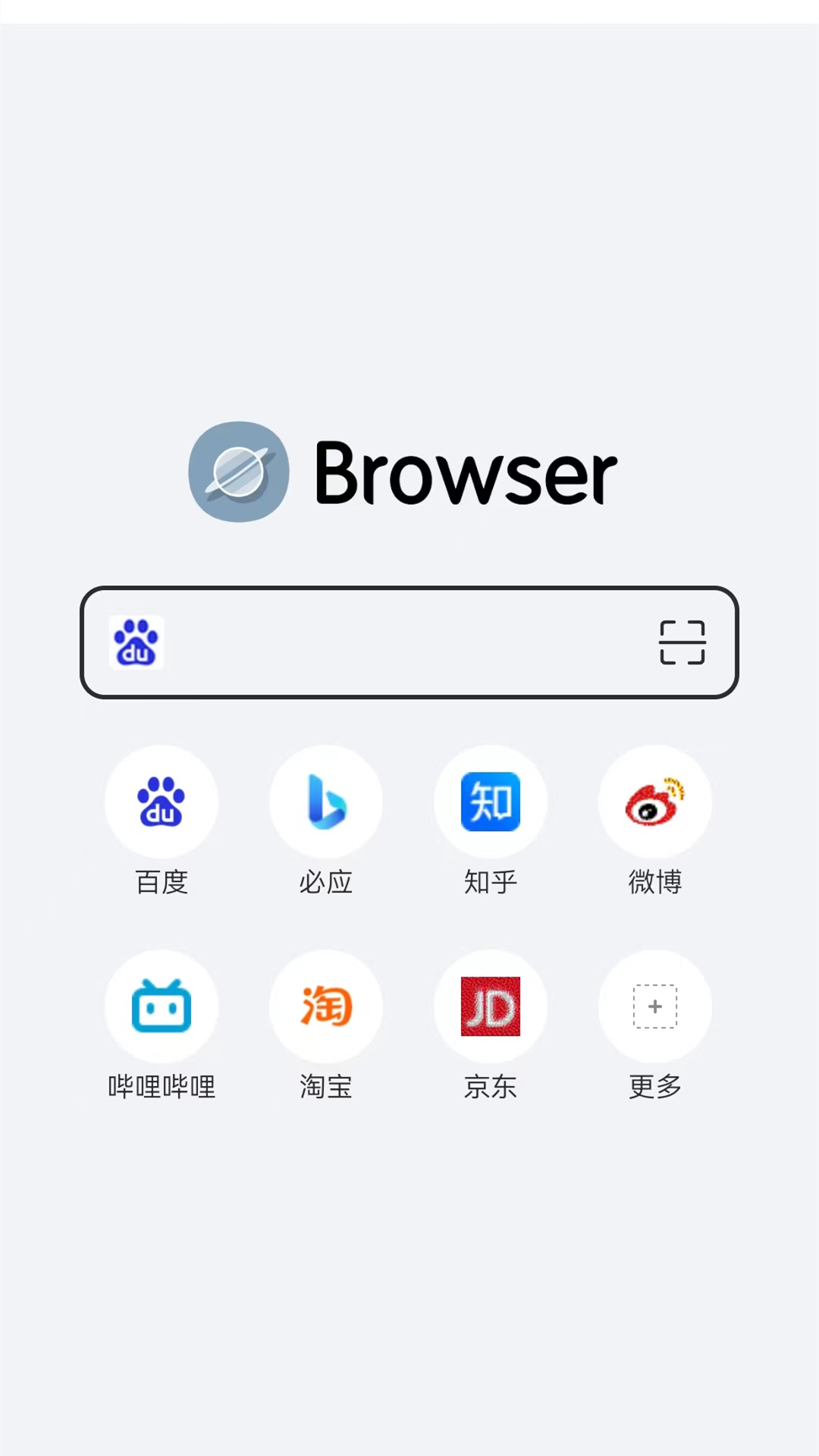Open the QR scan icon in search bar
The image size is (819, 1456).
pos(682,642)
